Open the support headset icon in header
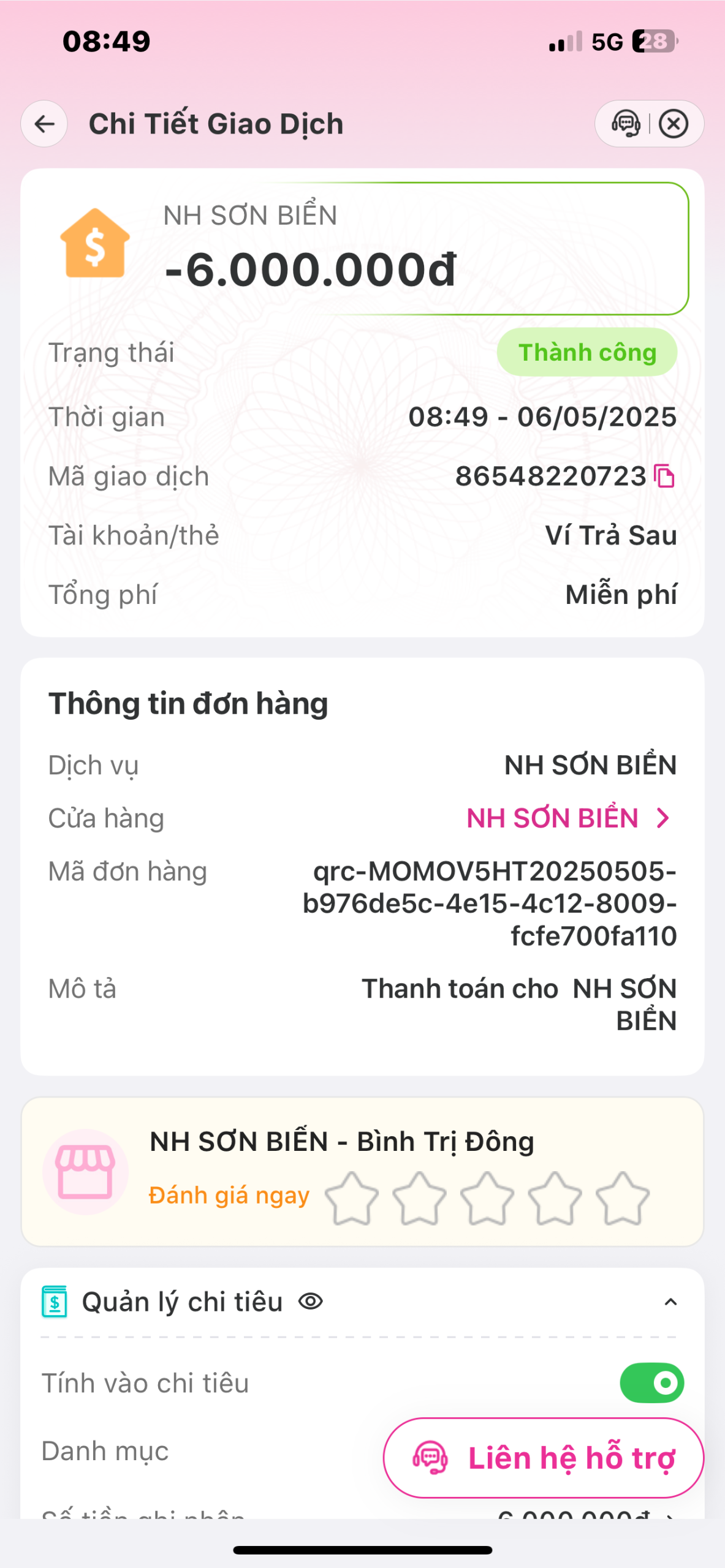Viewport: 725px width, 1568px height. pos(625,124)
